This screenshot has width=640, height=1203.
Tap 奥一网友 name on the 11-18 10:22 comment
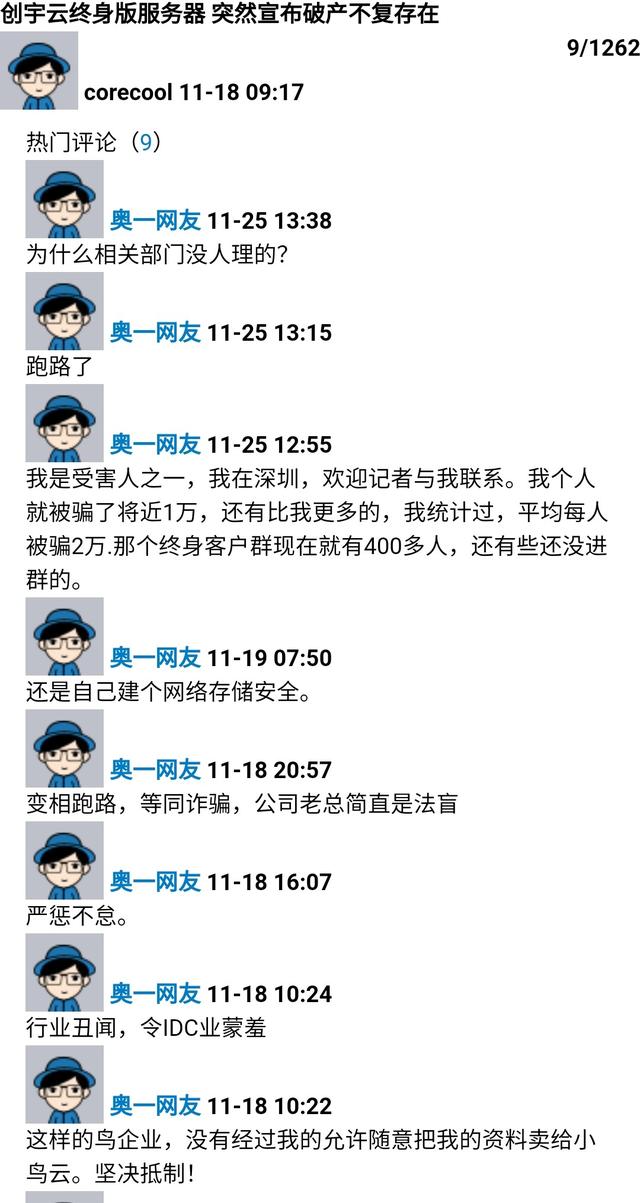(x=155, y=1106)
